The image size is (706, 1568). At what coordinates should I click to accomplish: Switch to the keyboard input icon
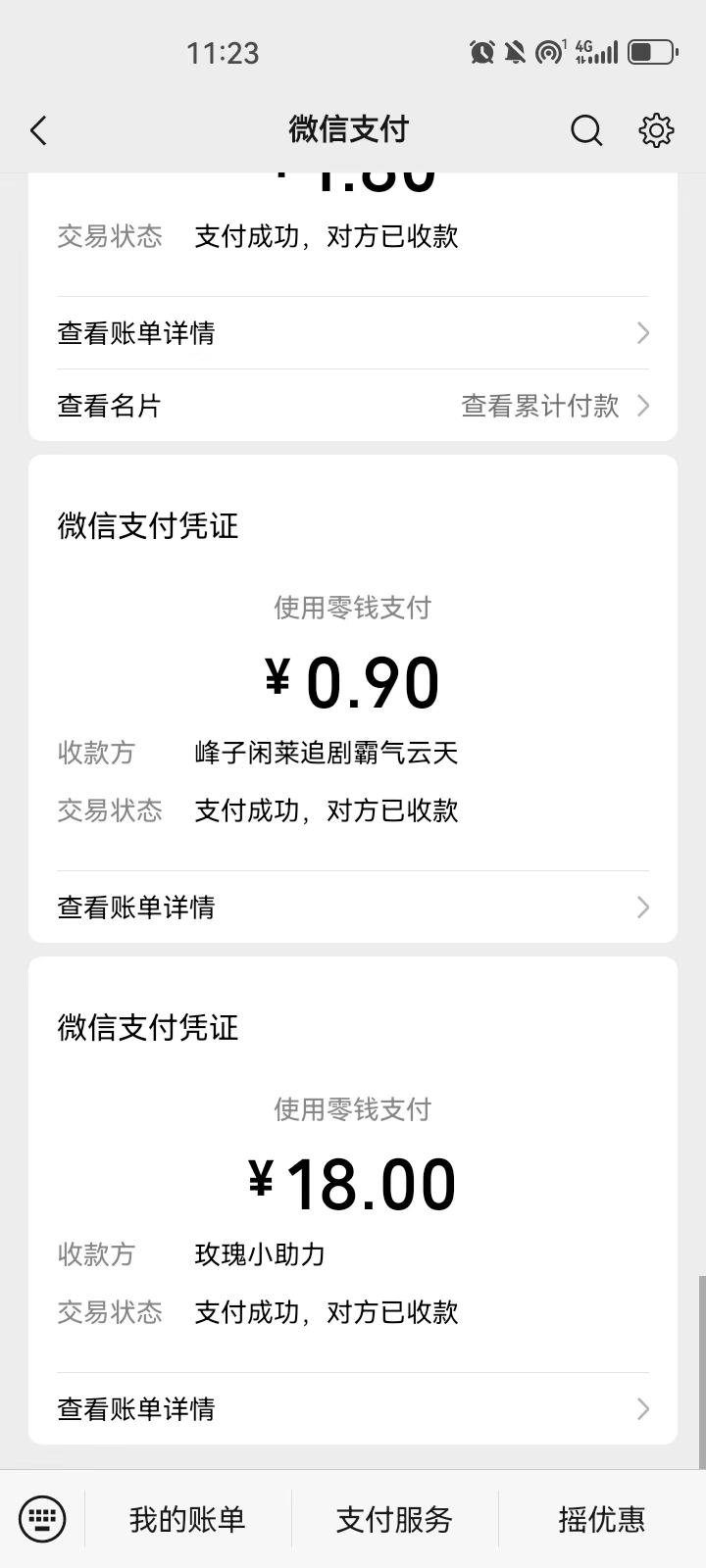coord(42,1519)
